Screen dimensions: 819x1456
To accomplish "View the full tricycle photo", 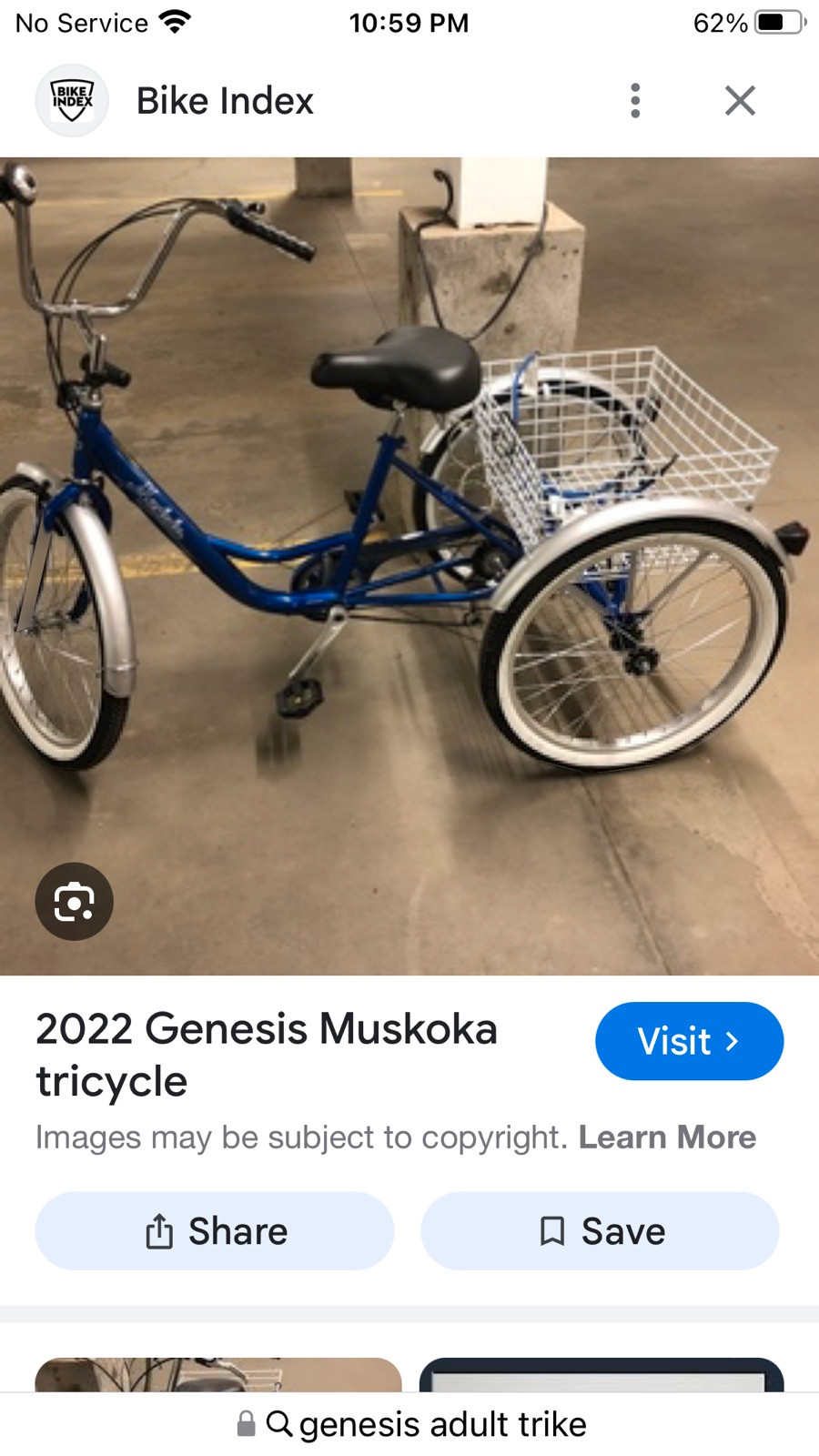I will (x=409, y=566).
